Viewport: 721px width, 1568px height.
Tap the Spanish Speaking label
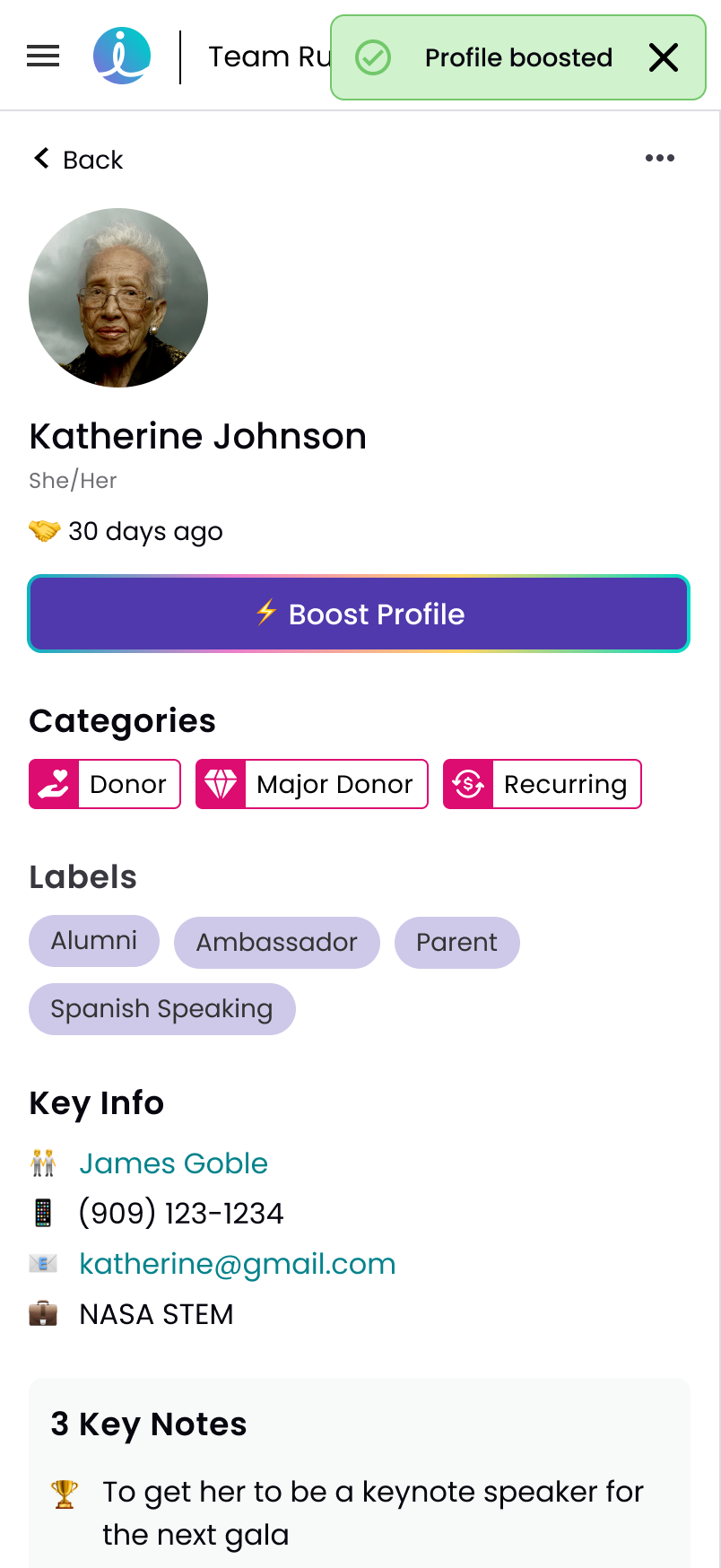pyautogui.click(x=162, y=1009)
